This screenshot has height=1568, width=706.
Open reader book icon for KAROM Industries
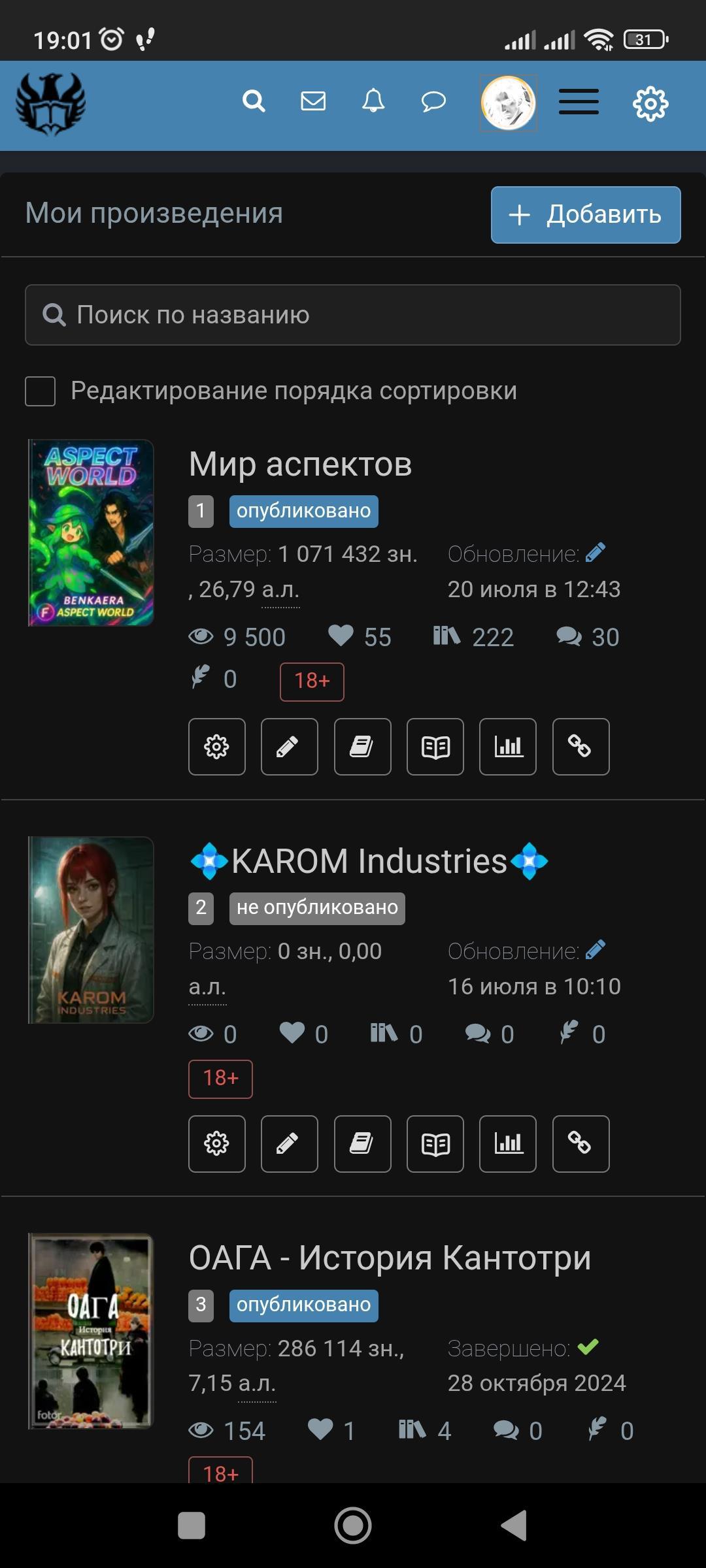point(435,1144)
